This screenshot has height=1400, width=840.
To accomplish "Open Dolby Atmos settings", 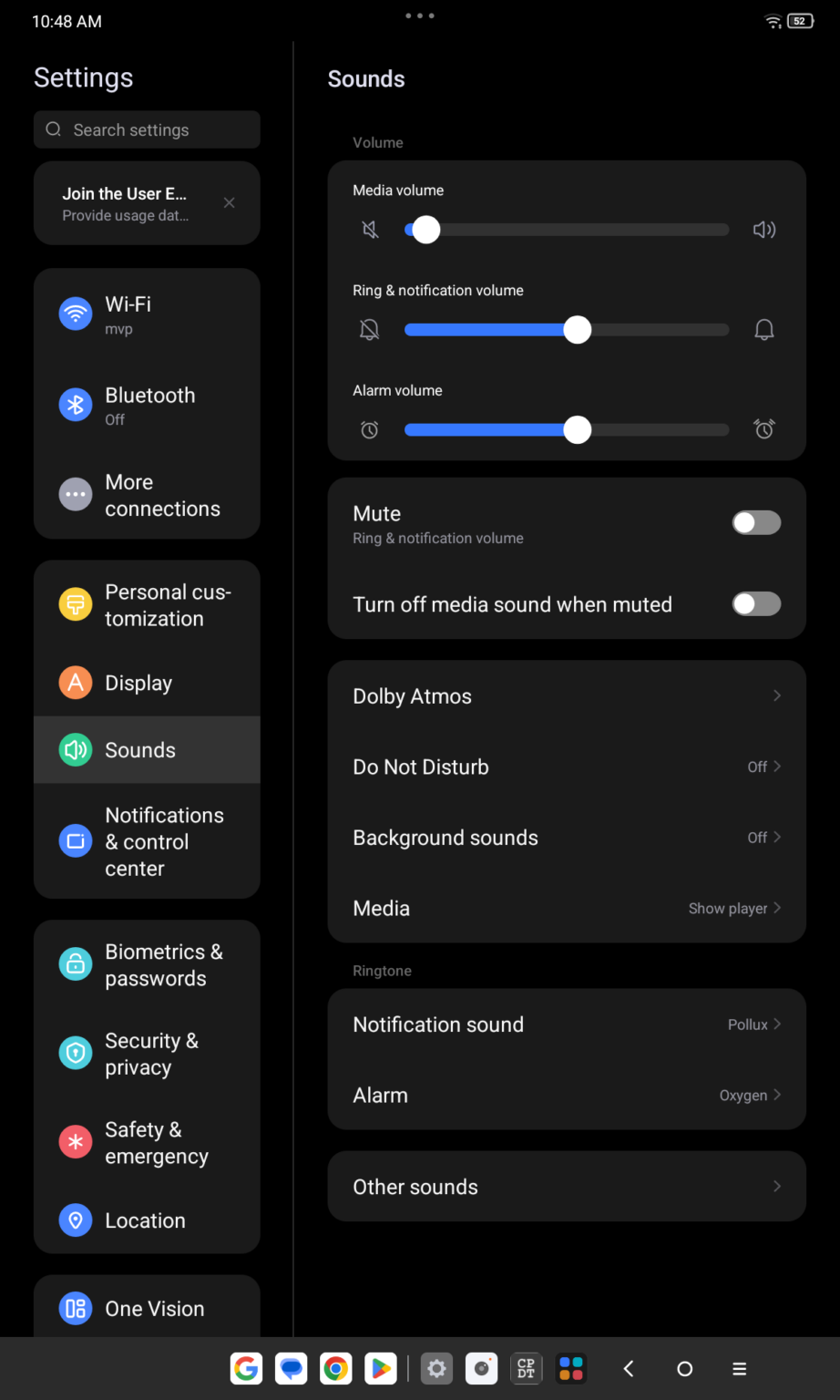I will [566, 696].
